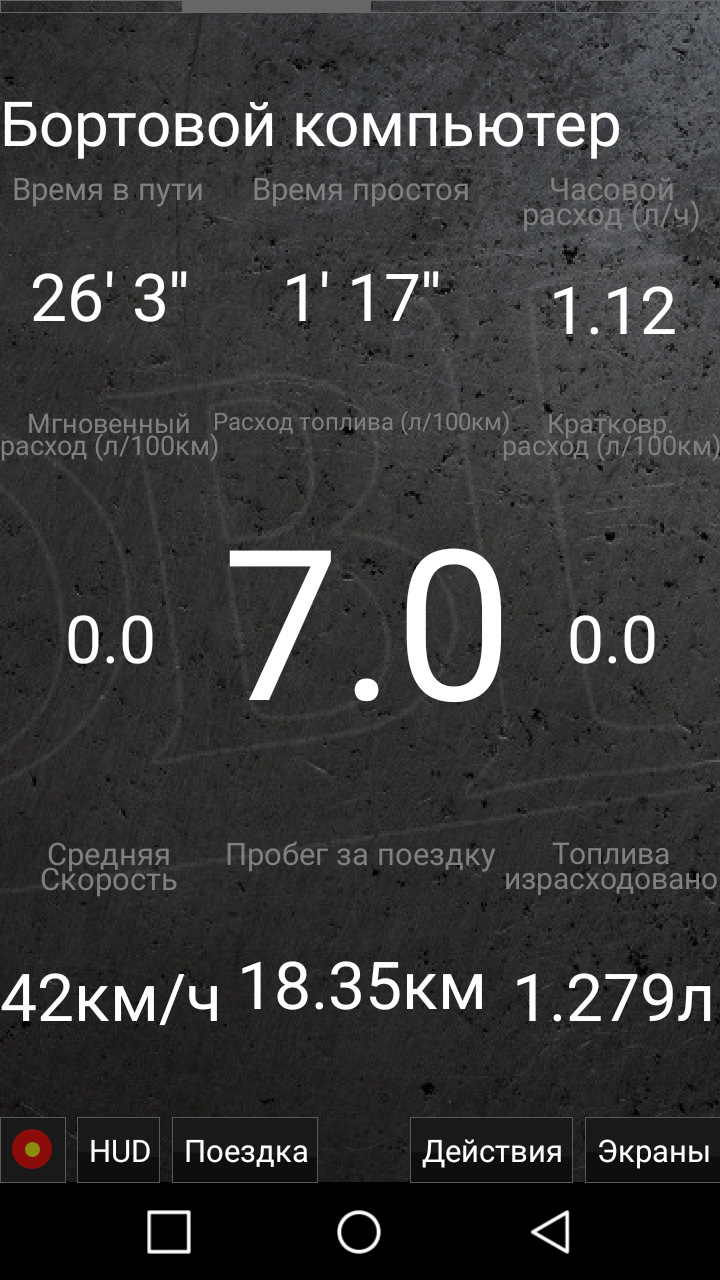Open the Поездка trip menu
The width and height of the screenshot is (720, 1280).
[245, 1150]
